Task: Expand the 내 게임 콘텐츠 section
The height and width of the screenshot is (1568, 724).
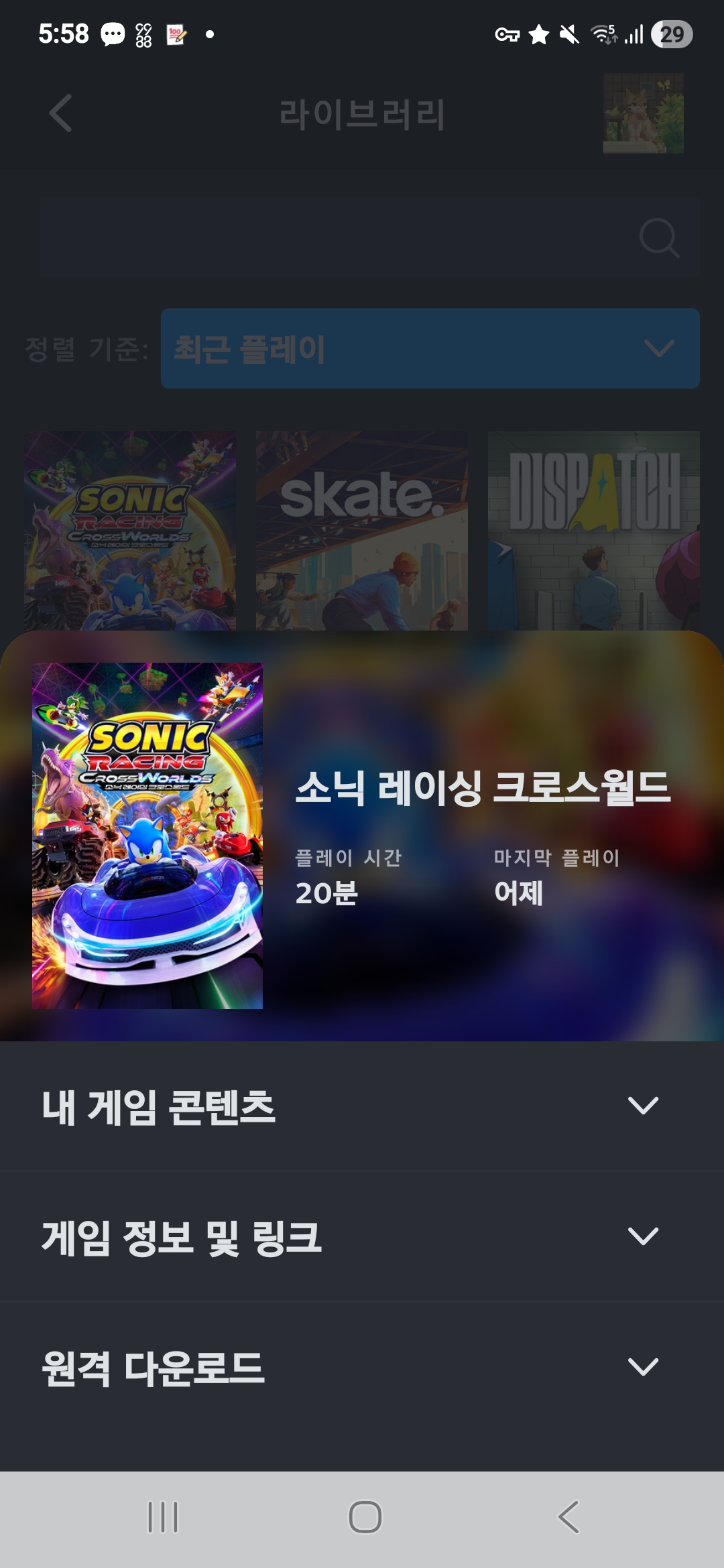Action: pyautogui.click(x=362, y=1106)
